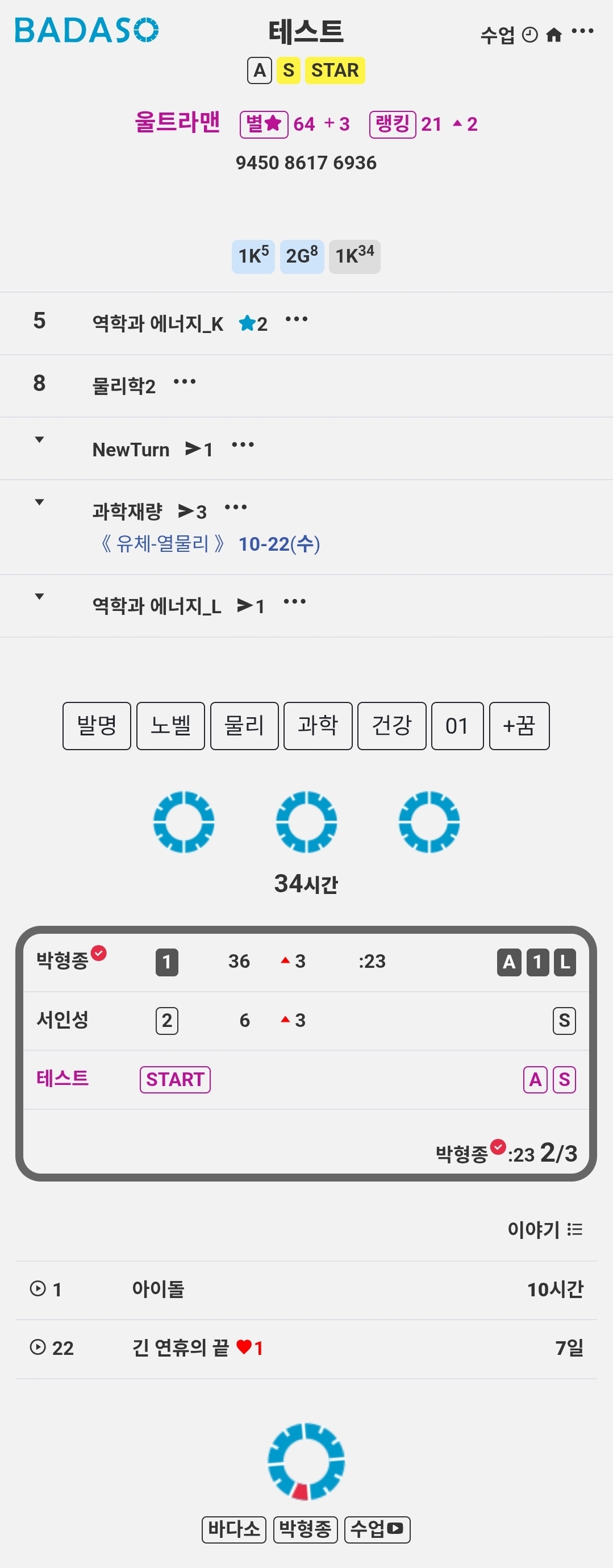This screenshot has width=613, height=1568.
Task: Choose the 건강 category chip
Action: pyautogui.click(x=391, y=726)
